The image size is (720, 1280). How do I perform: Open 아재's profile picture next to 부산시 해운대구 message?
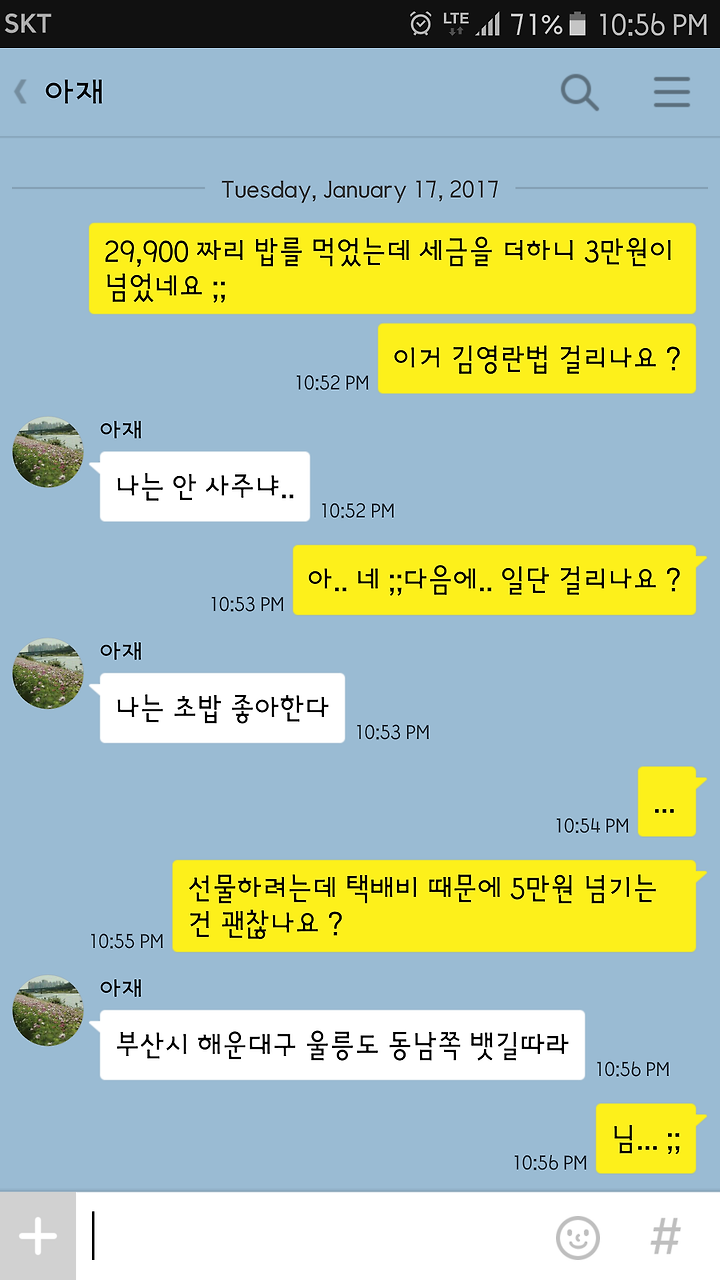click(48, 1010)
